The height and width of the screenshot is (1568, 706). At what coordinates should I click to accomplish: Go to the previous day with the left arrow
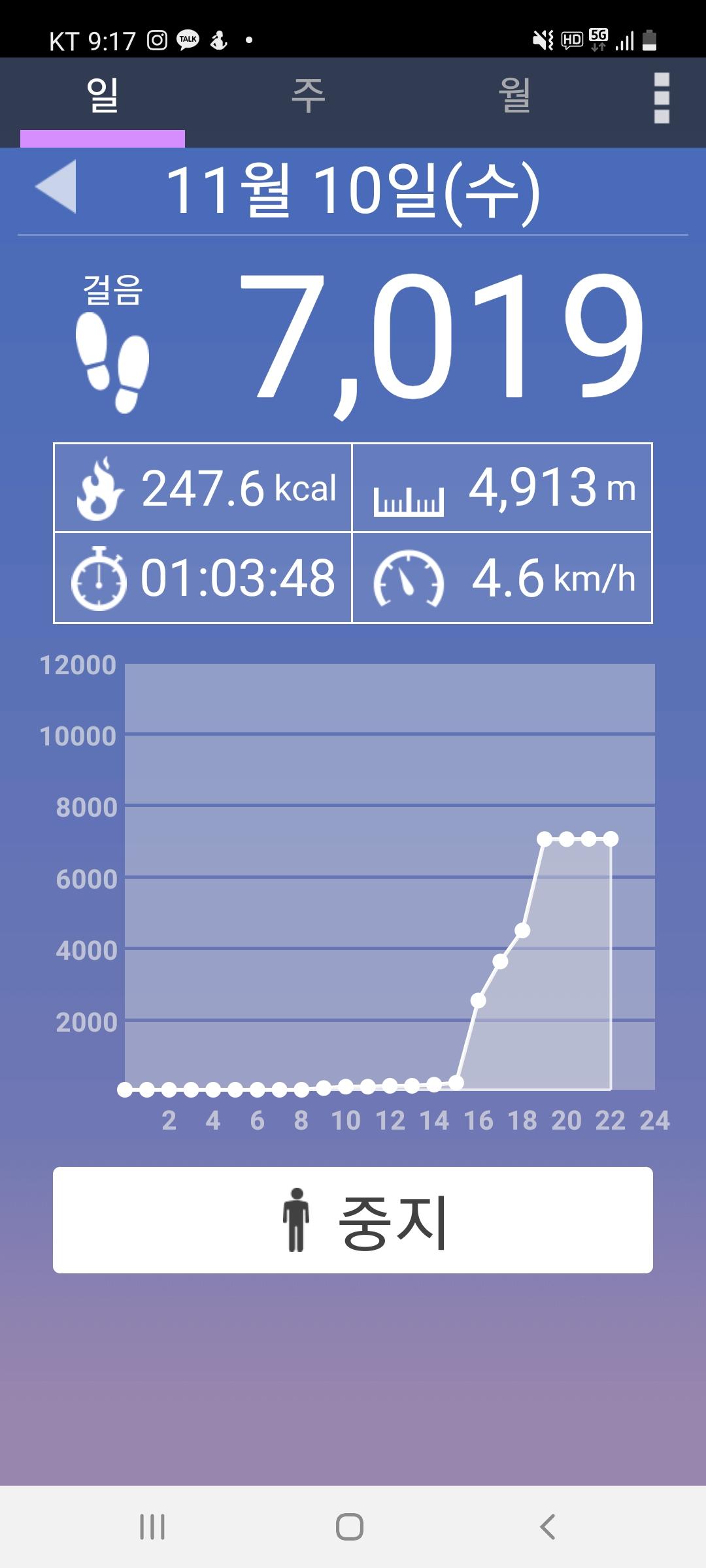tap(57, 187)
